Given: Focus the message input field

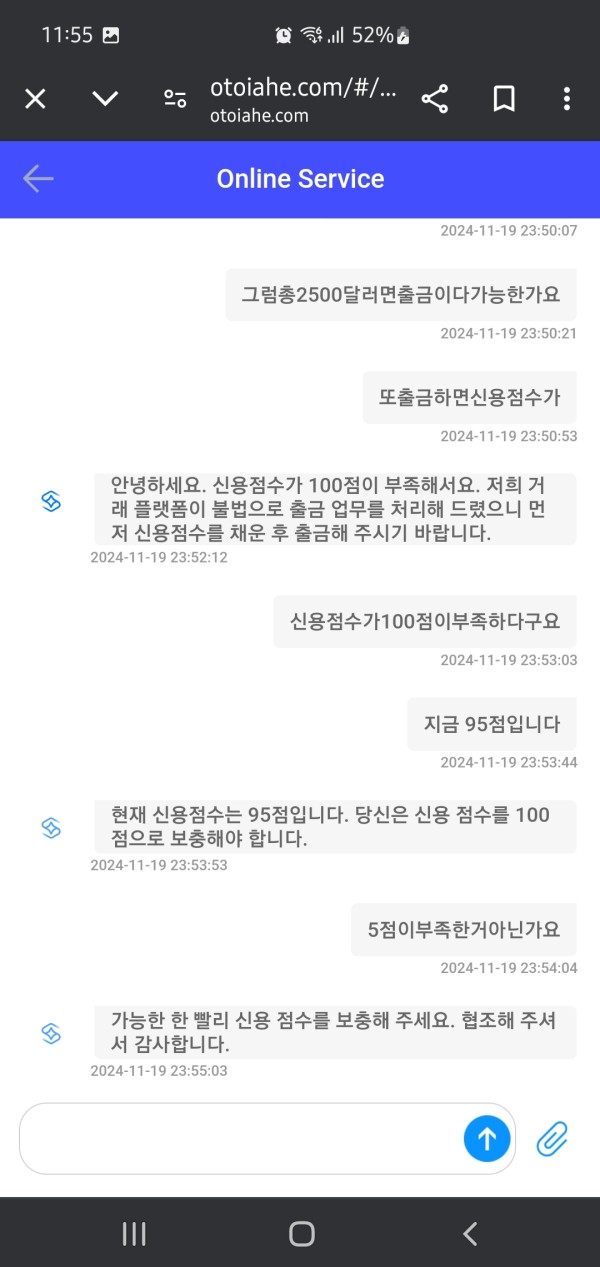Looking at the screenshot, I should (242, 1138).
